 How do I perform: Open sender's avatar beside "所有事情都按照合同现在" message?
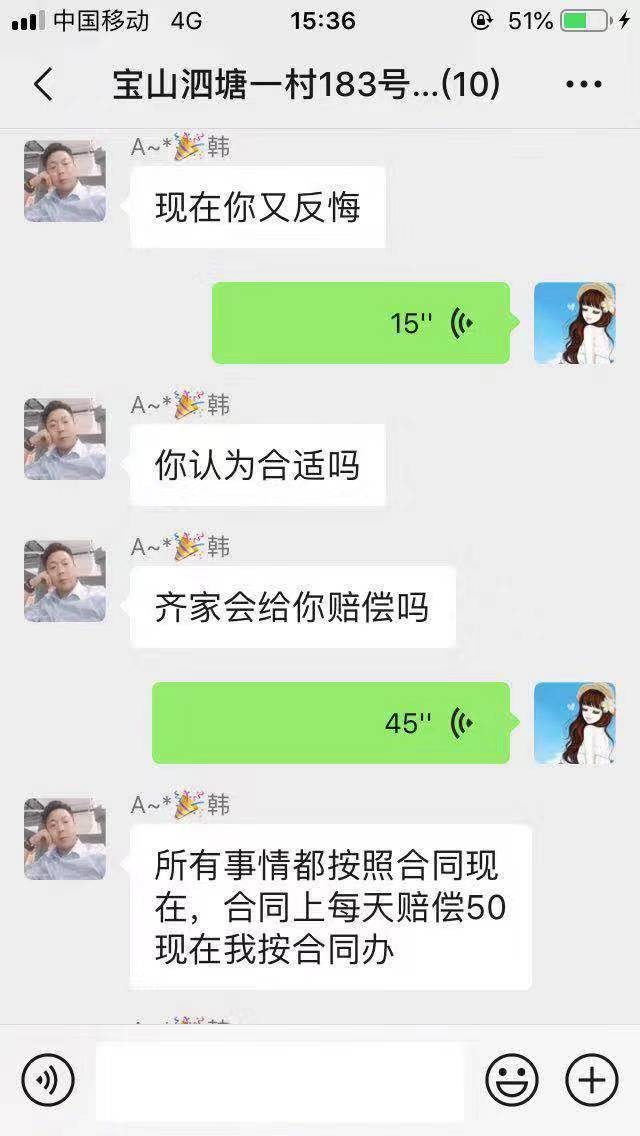pos(65,839)
